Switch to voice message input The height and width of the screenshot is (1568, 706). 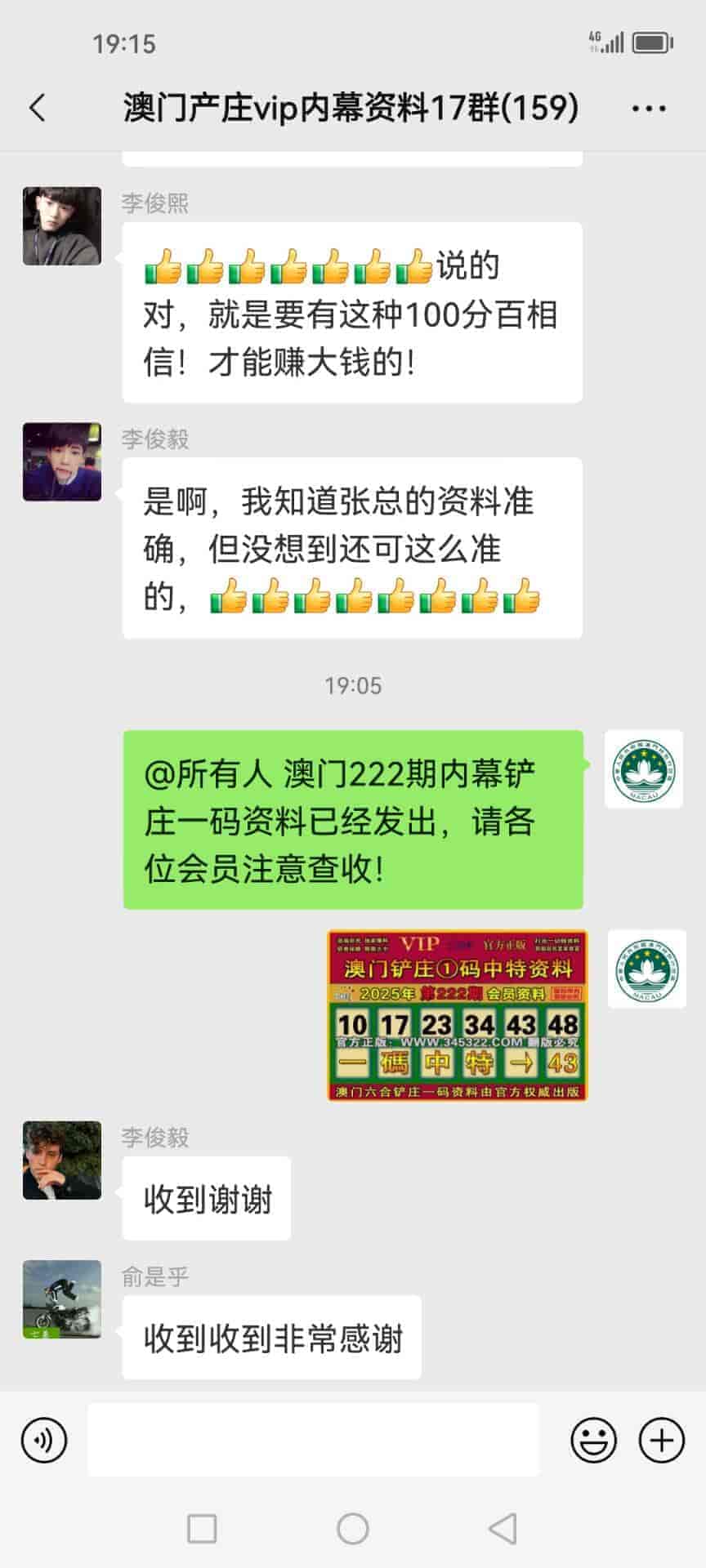coord(44,1440)
